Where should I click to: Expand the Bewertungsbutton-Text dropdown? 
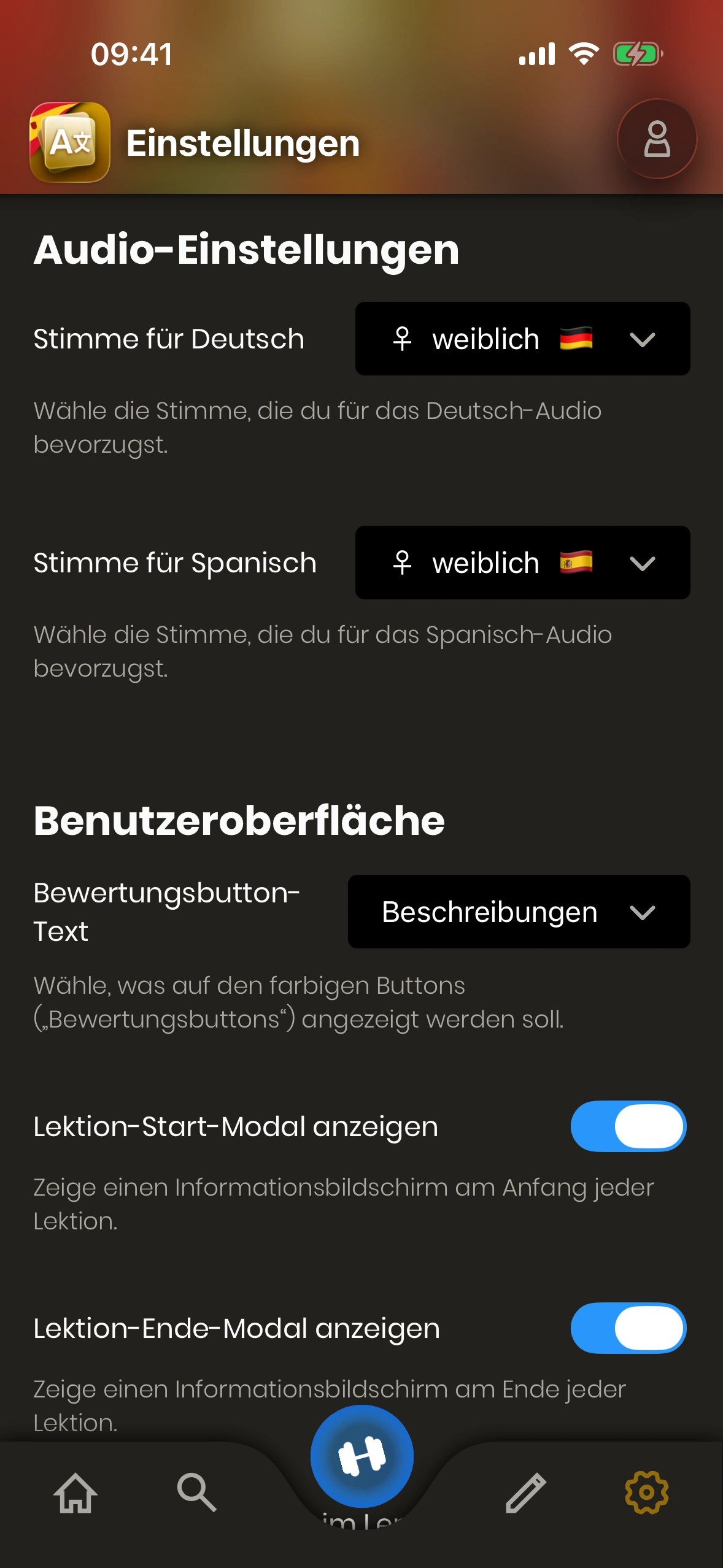point(519,912)
